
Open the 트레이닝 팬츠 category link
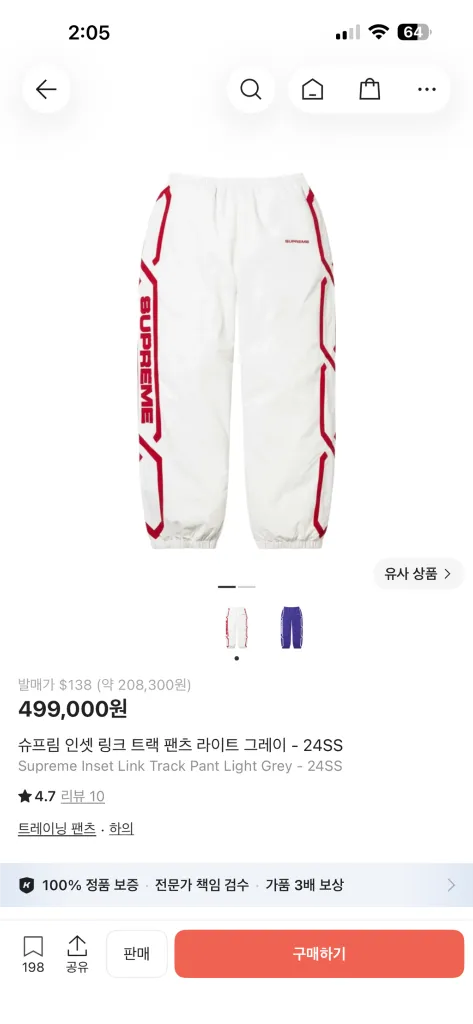pos(57,829)
